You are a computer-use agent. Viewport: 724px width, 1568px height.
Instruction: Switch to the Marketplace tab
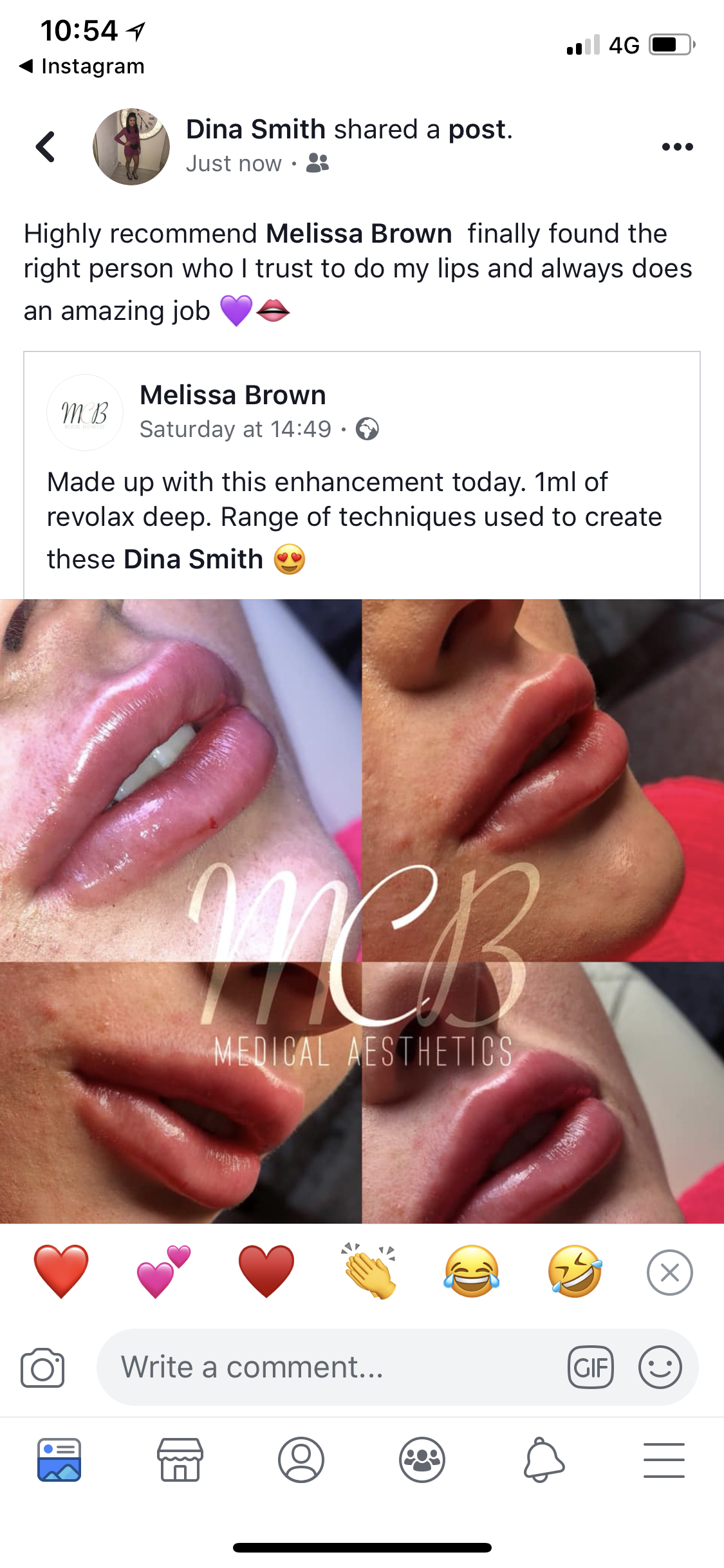180,1460
